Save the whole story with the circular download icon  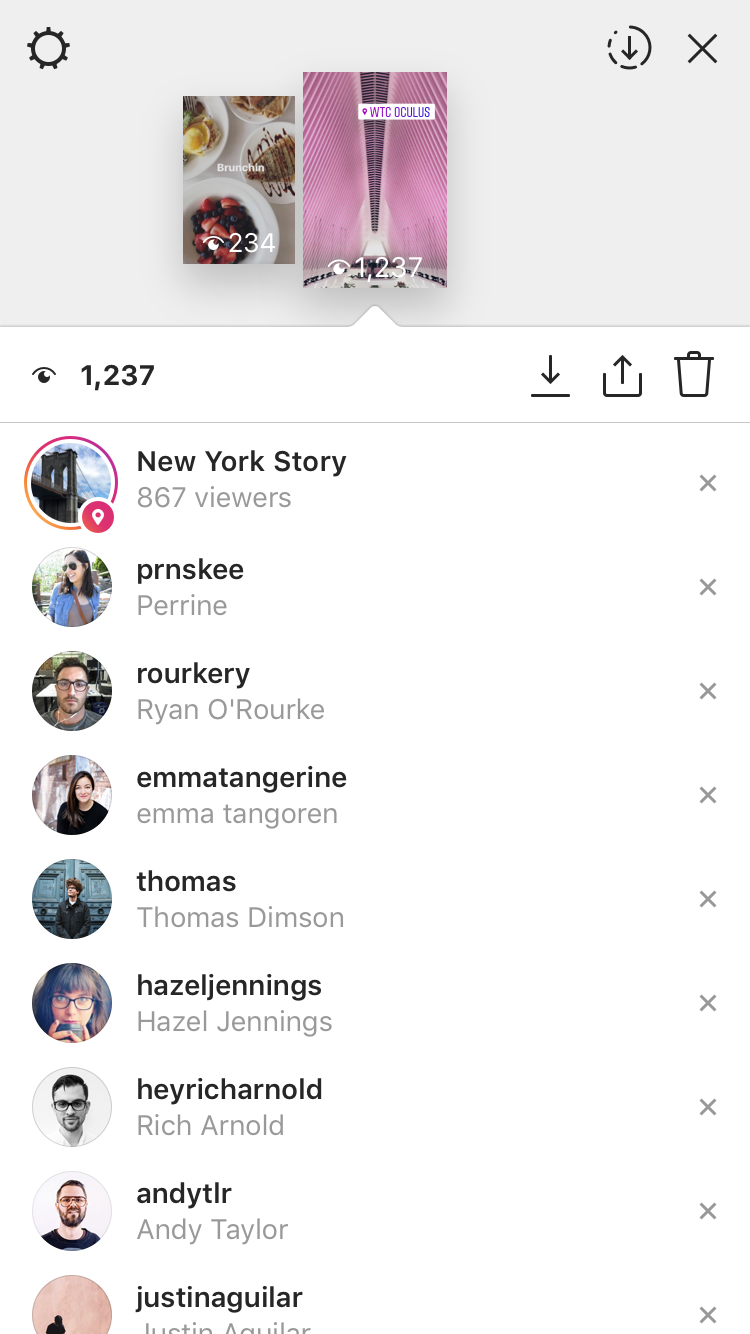(629, 48)
